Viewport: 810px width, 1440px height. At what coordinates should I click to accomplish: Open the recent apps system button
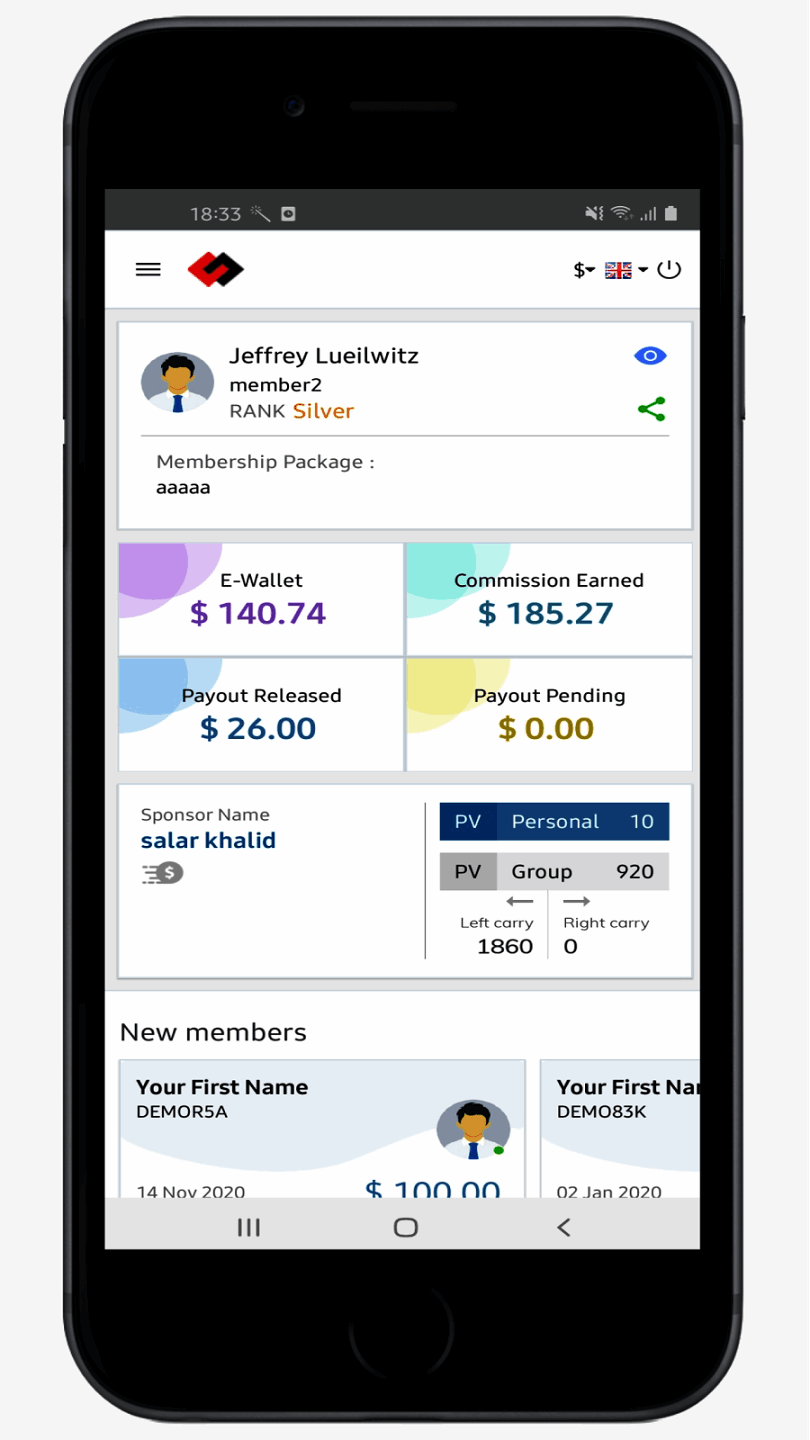pos(248,1227)
